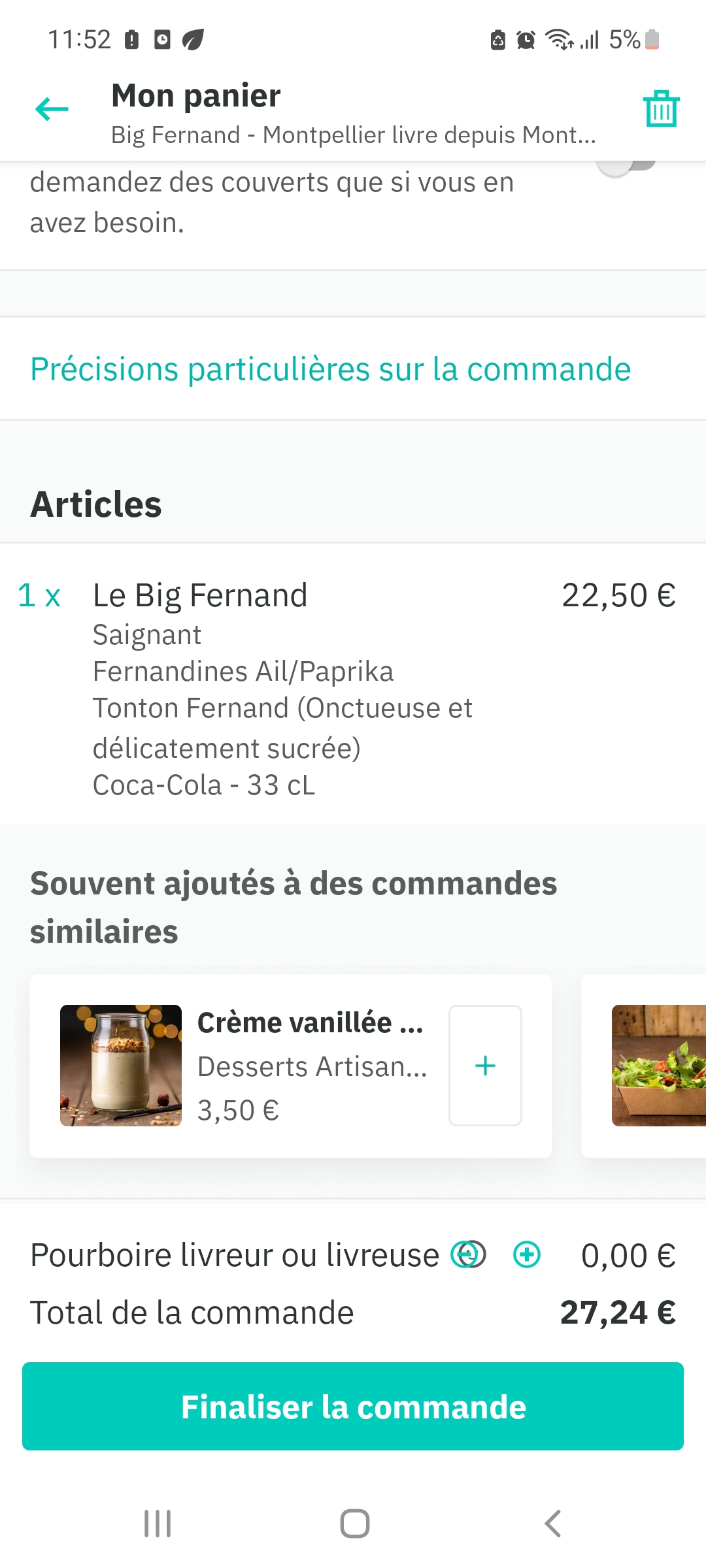Empty the cart with the trash icon

[x=661, y=108]
